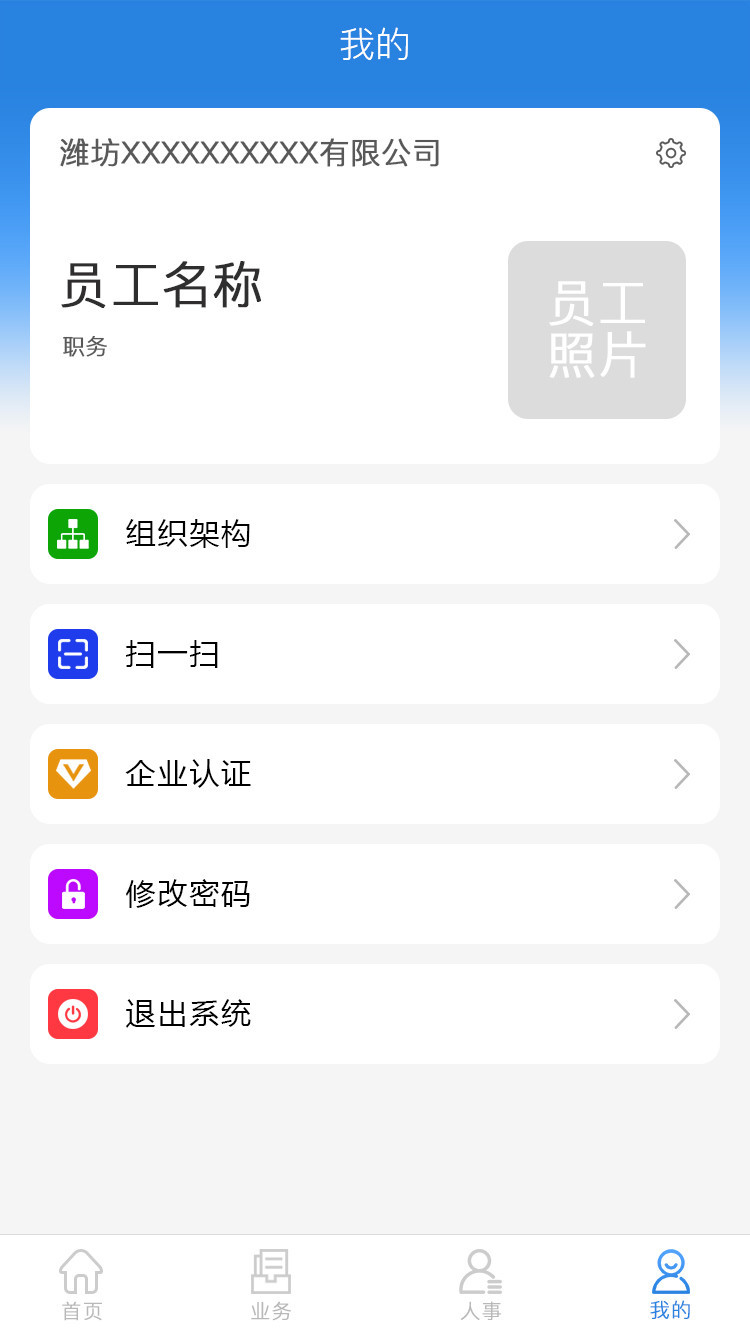
Task: Expand the 组织架构 row chevron
Action: [681, 534]
